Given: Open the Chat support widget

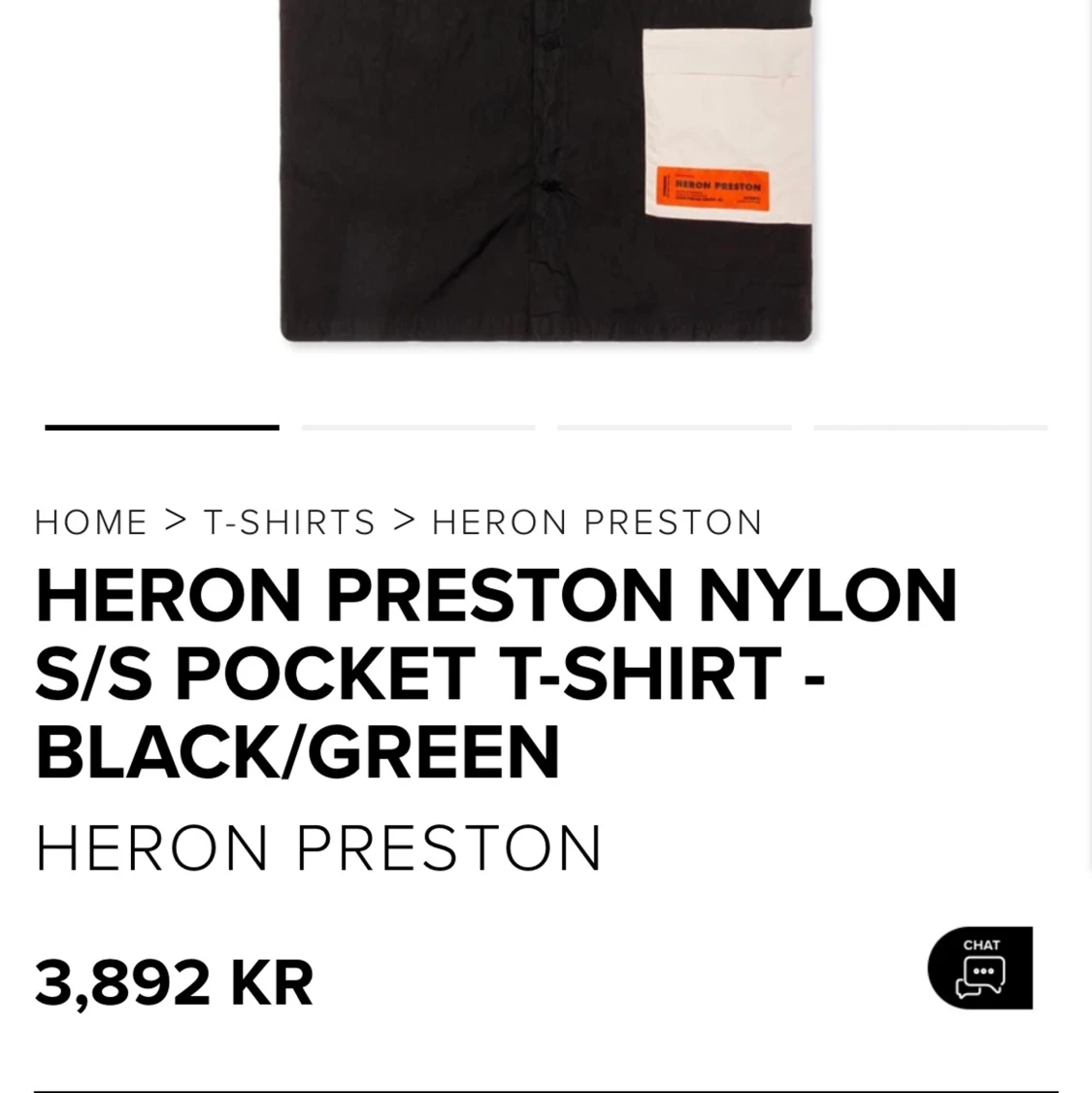Looking at the screenshot, I should [979, 968].
